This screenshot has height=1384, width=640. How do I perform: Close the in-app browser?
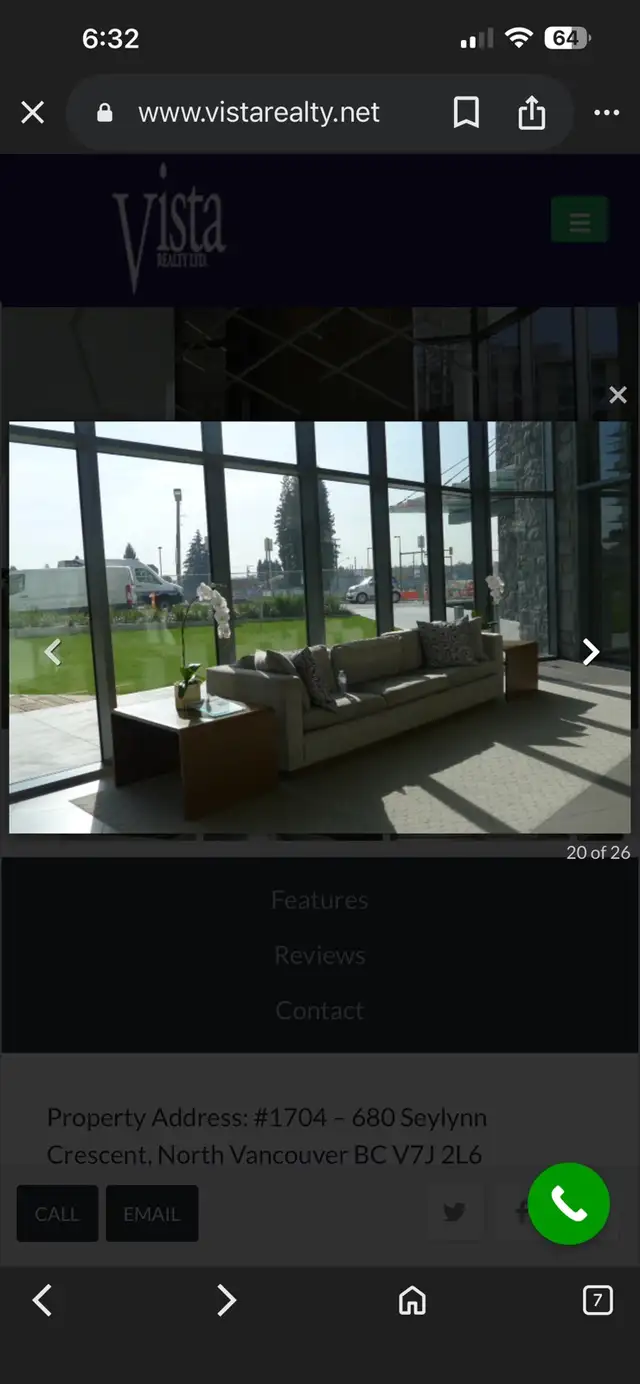coord(33,113)
